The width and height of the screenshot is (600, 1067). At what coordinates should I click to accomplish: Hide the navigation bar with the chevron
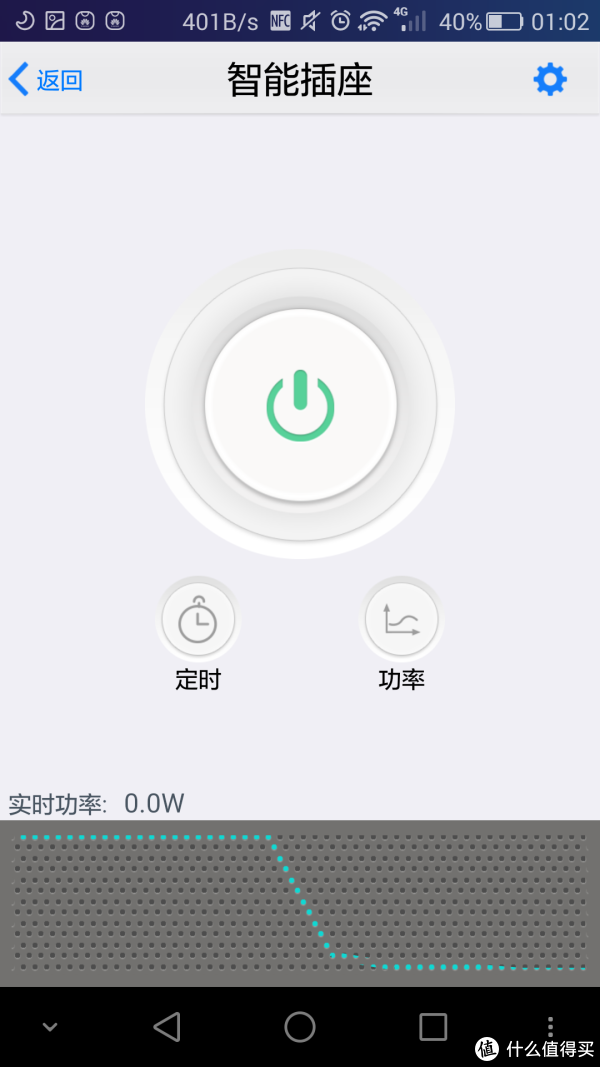click(x=49, y=1026)
